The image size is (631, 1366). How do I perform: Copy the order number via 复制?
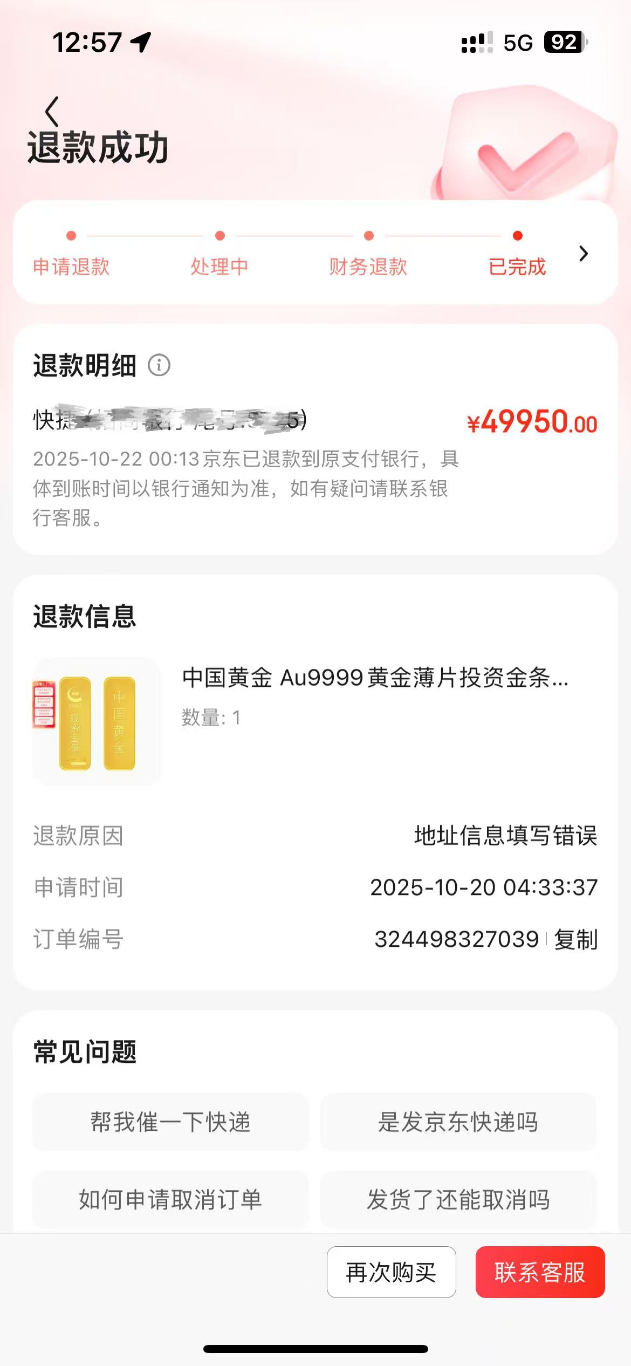(576, 939)
